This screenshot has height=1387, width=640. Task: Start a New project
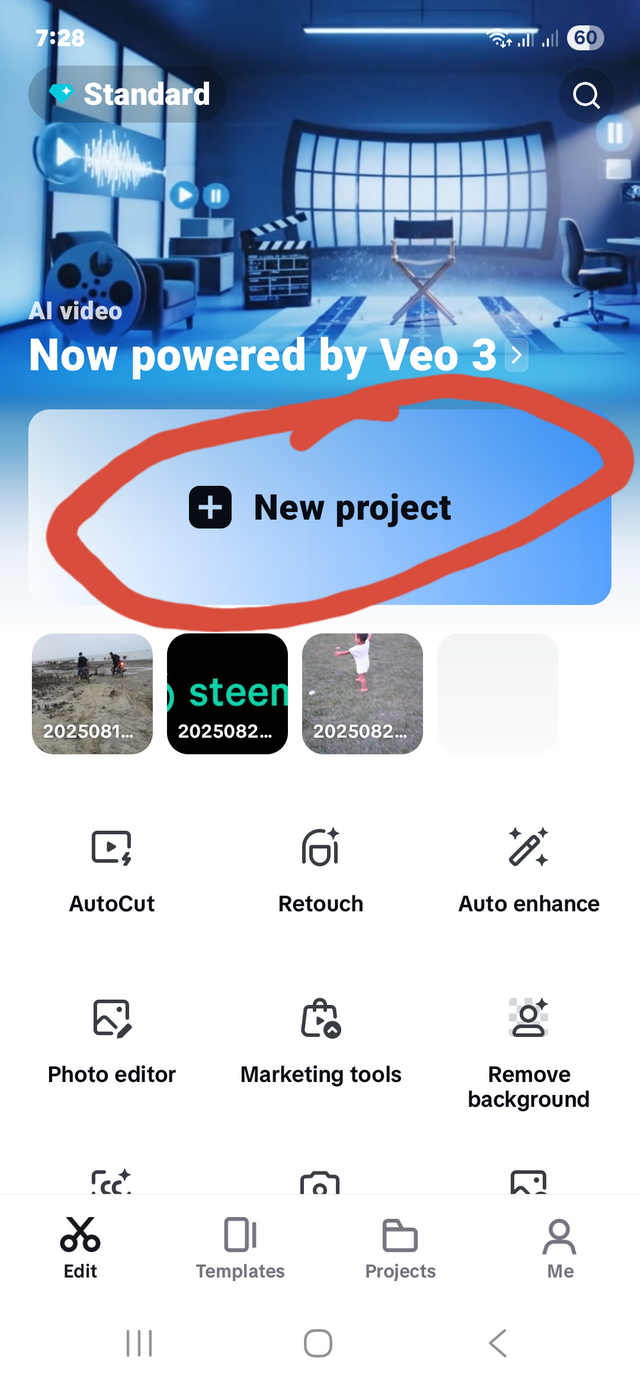click(320, 507)
